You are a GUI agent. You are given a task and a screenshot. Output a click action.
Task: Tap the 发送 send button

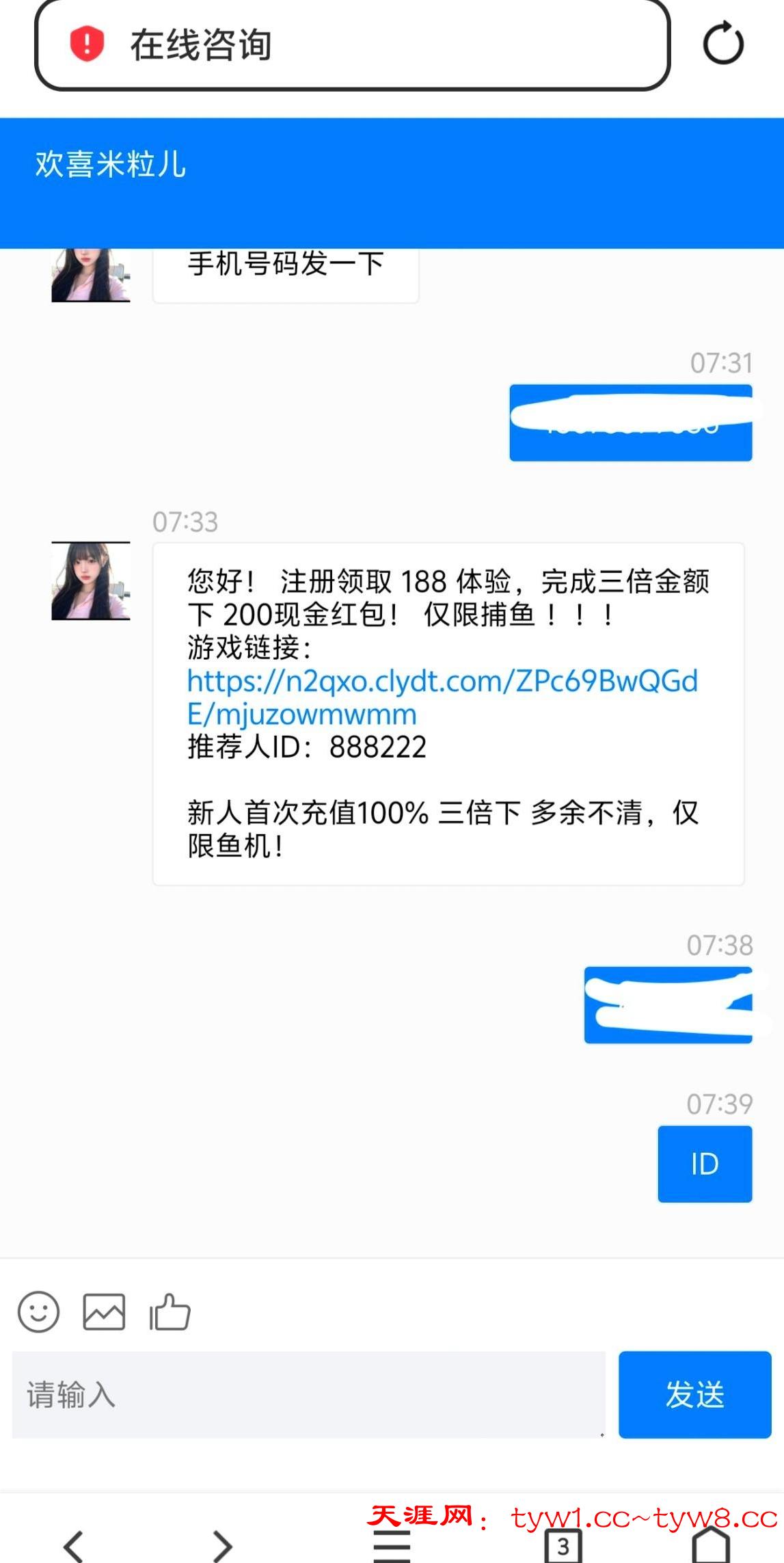pyautogui.click(x=694, y=1395)
